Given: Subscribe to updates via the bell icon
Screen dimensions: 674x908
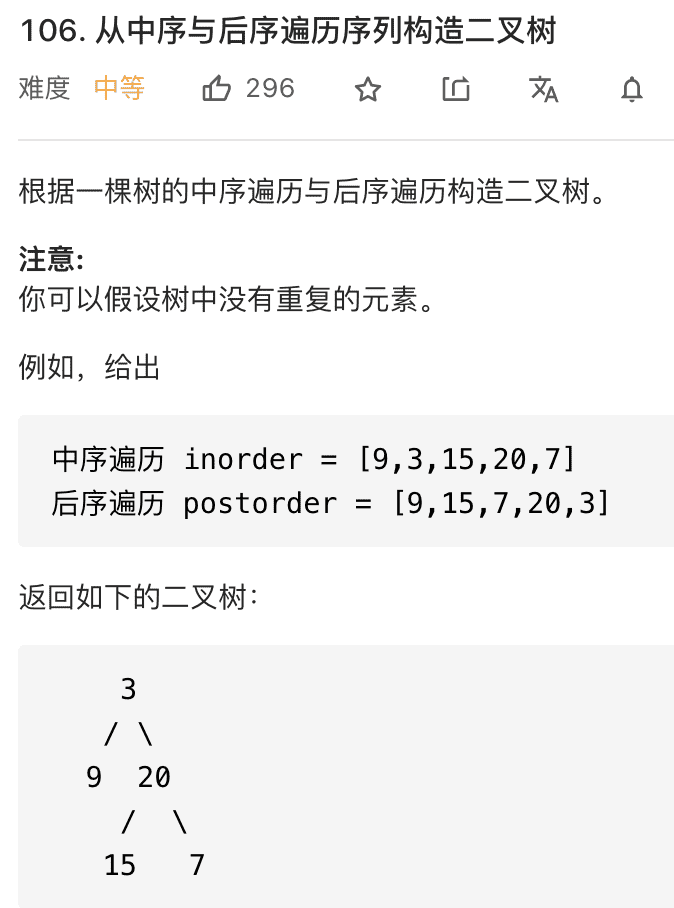Looking at the screenshot, I should click(x=631, y=90).
